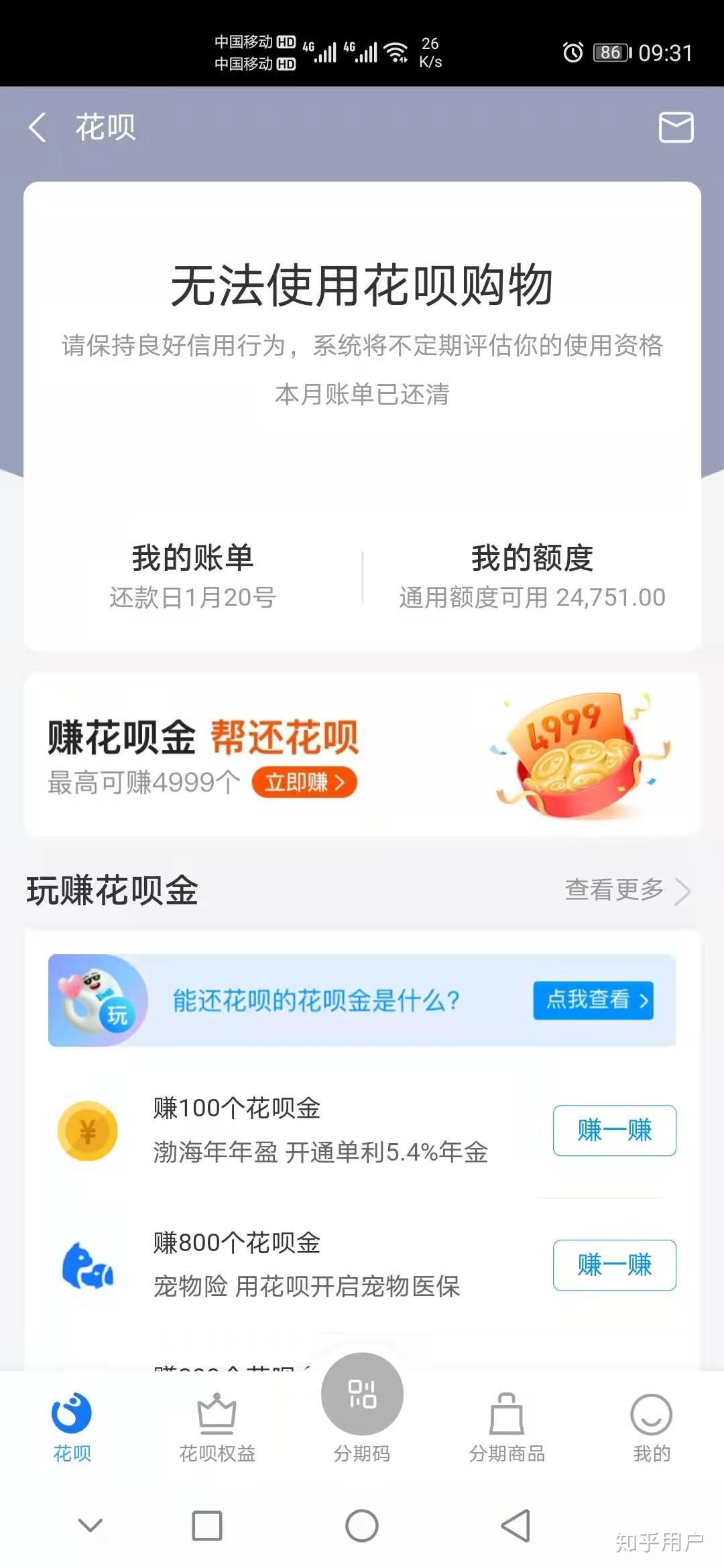The height and width of the screenshot is (1568, 724).
Task: Tap 赚一赚 for the 赚800个花呗金 offer
Action: (x=614, y=1265)
